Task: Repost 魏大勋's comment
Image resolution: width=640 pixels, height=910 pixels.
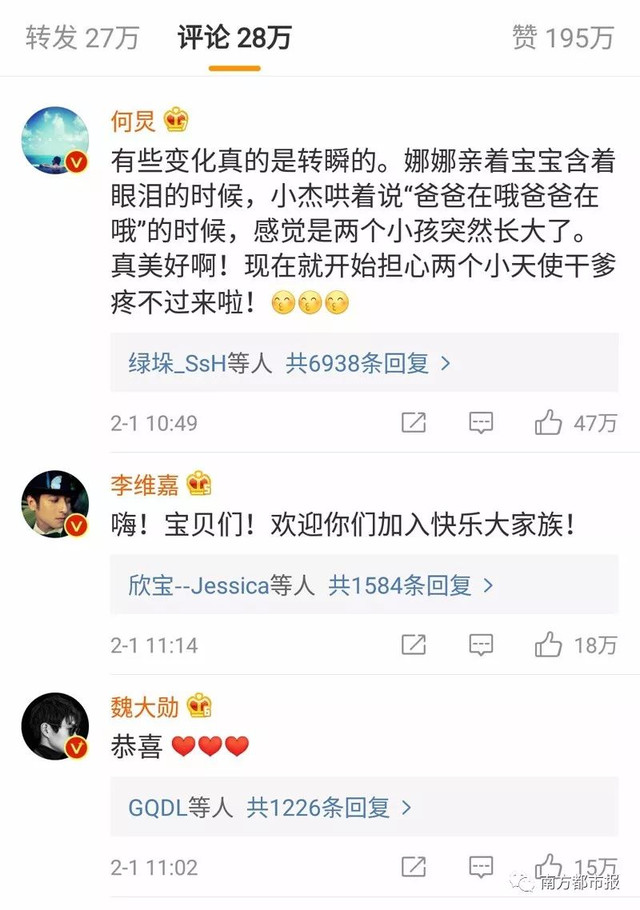Action: tap(414, 867)
